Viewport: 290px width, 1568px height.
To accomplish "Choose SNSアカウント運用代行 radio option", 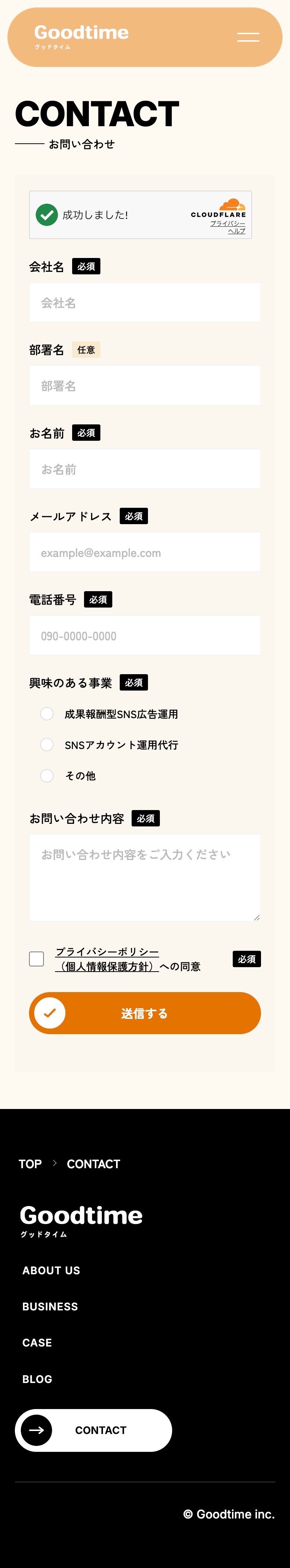I will coord(47,745).
